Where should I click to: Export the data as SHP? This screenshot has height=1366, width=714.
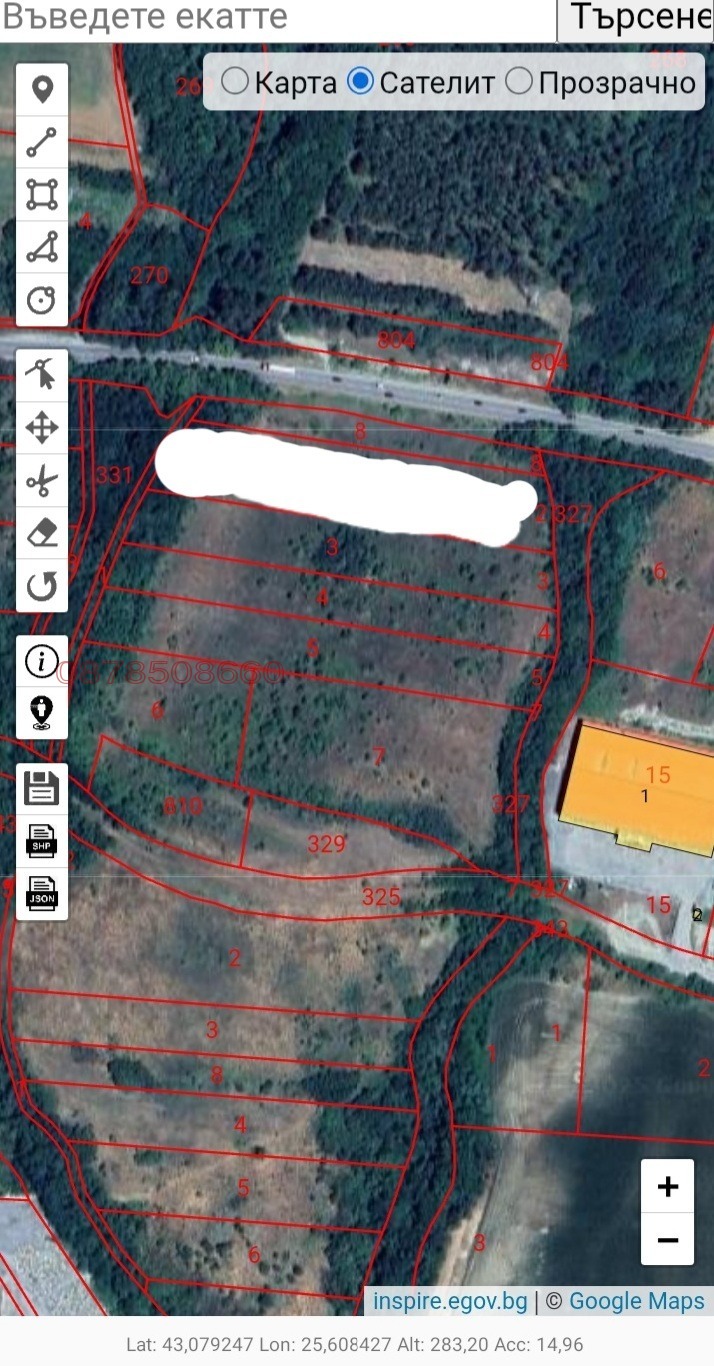coord(42,841)
